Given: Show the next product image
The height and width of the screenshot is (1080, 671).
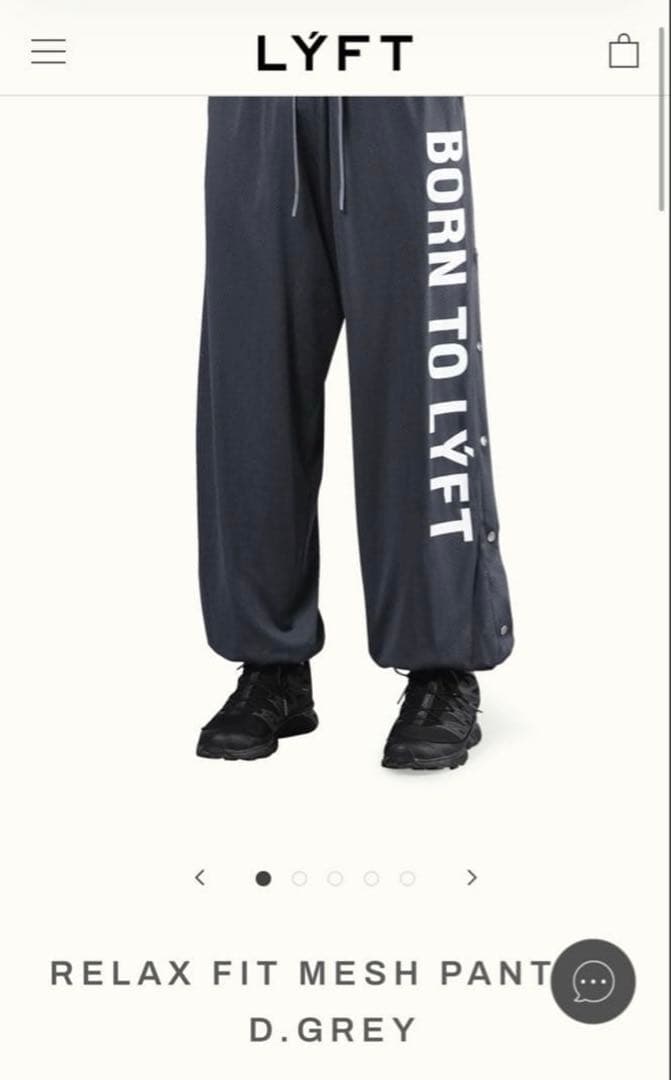Looking at the screenshot, I should (472, 878).
